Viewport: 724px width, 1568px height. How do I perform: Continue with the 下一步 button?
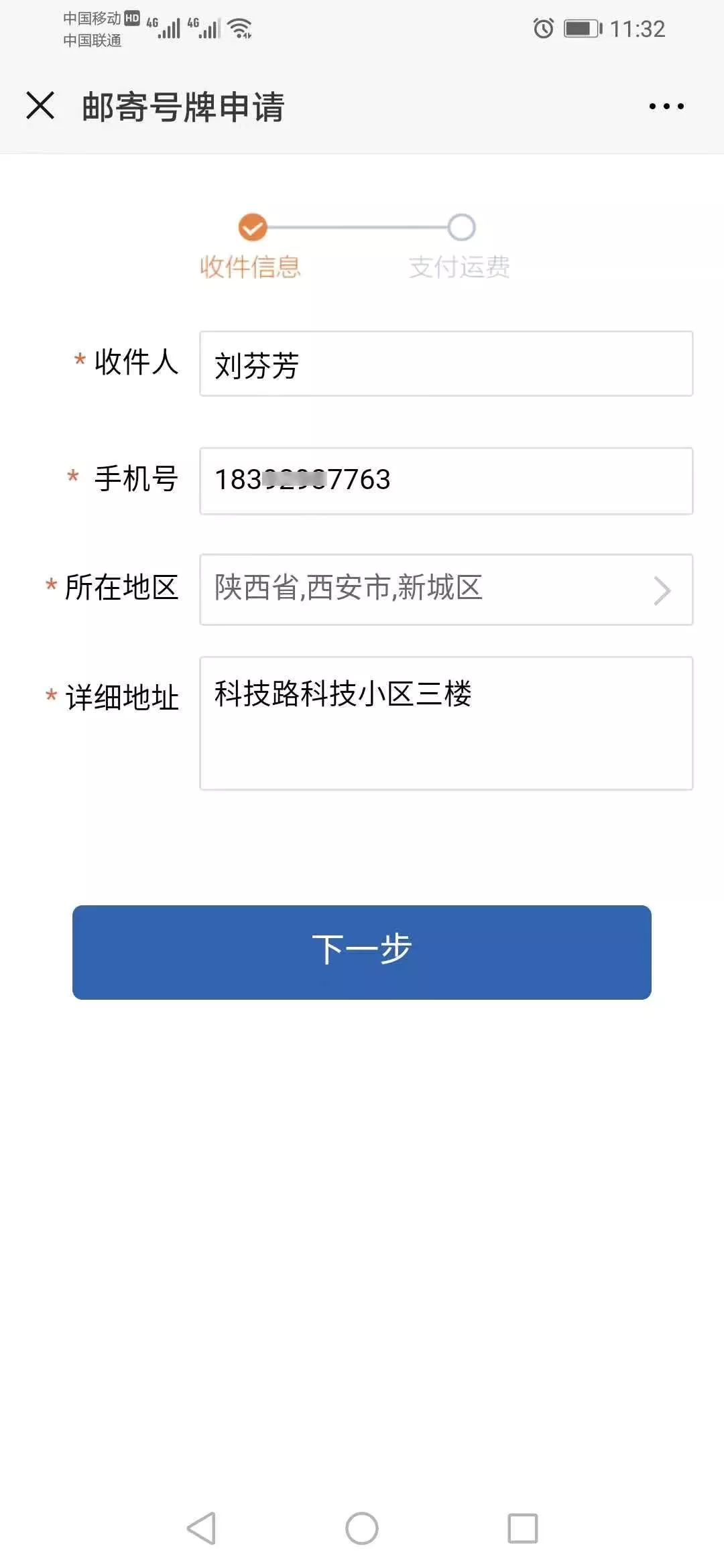coord(362,952)
